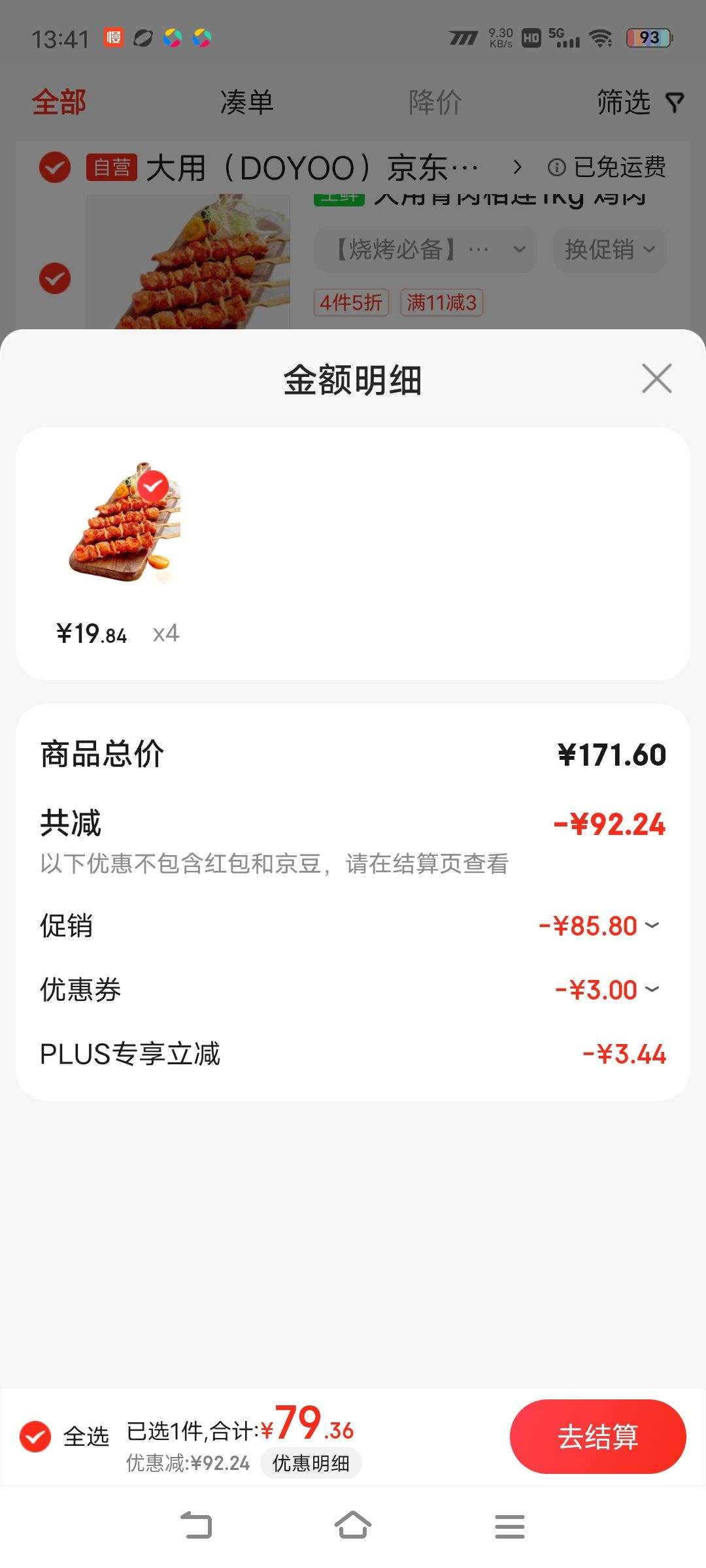Toggle the 全选 checkbox
706x1568 pixels.
[35, 1437]
